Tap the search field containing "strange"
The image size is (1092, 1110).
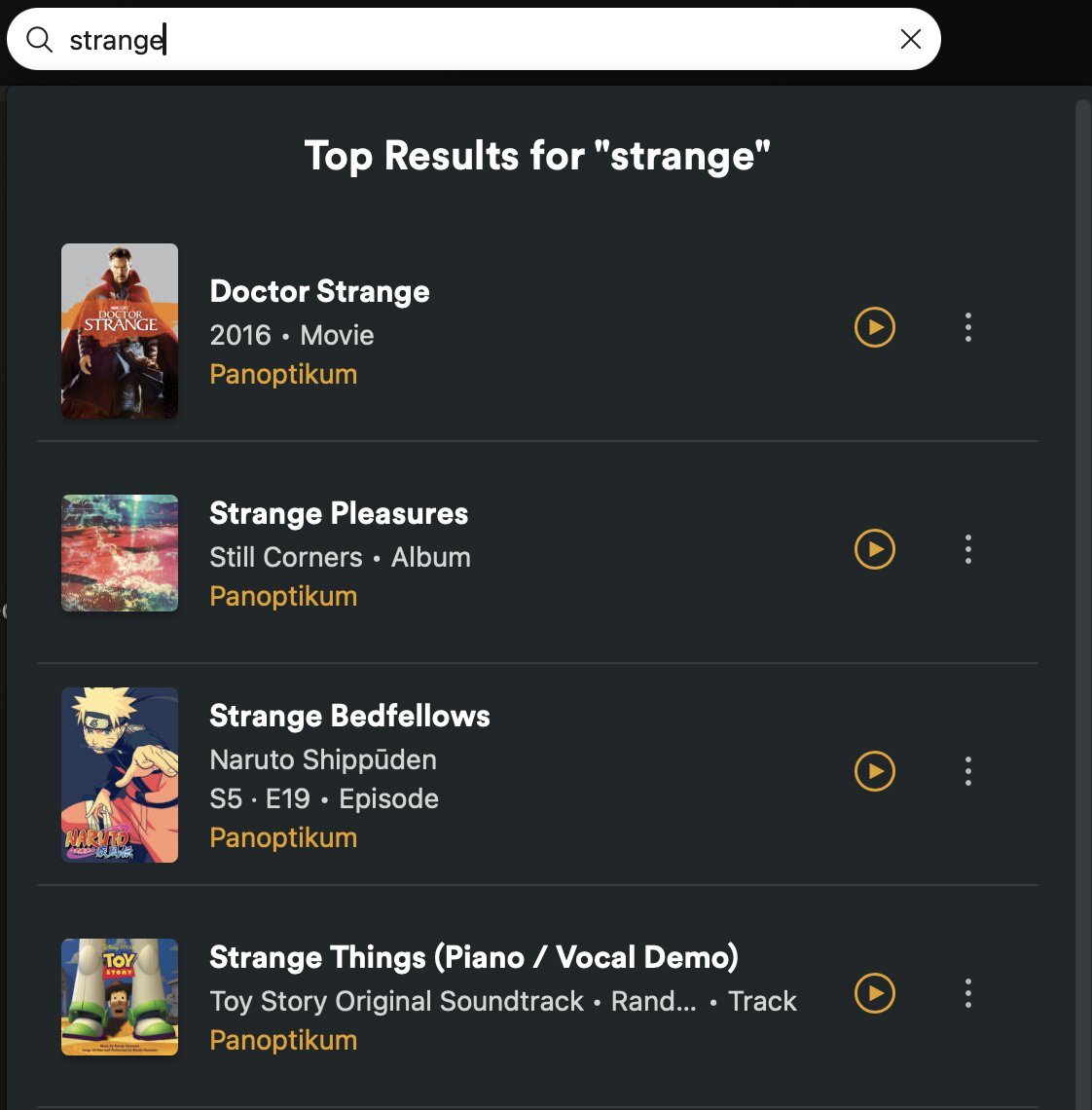click(x=467, y=39)
